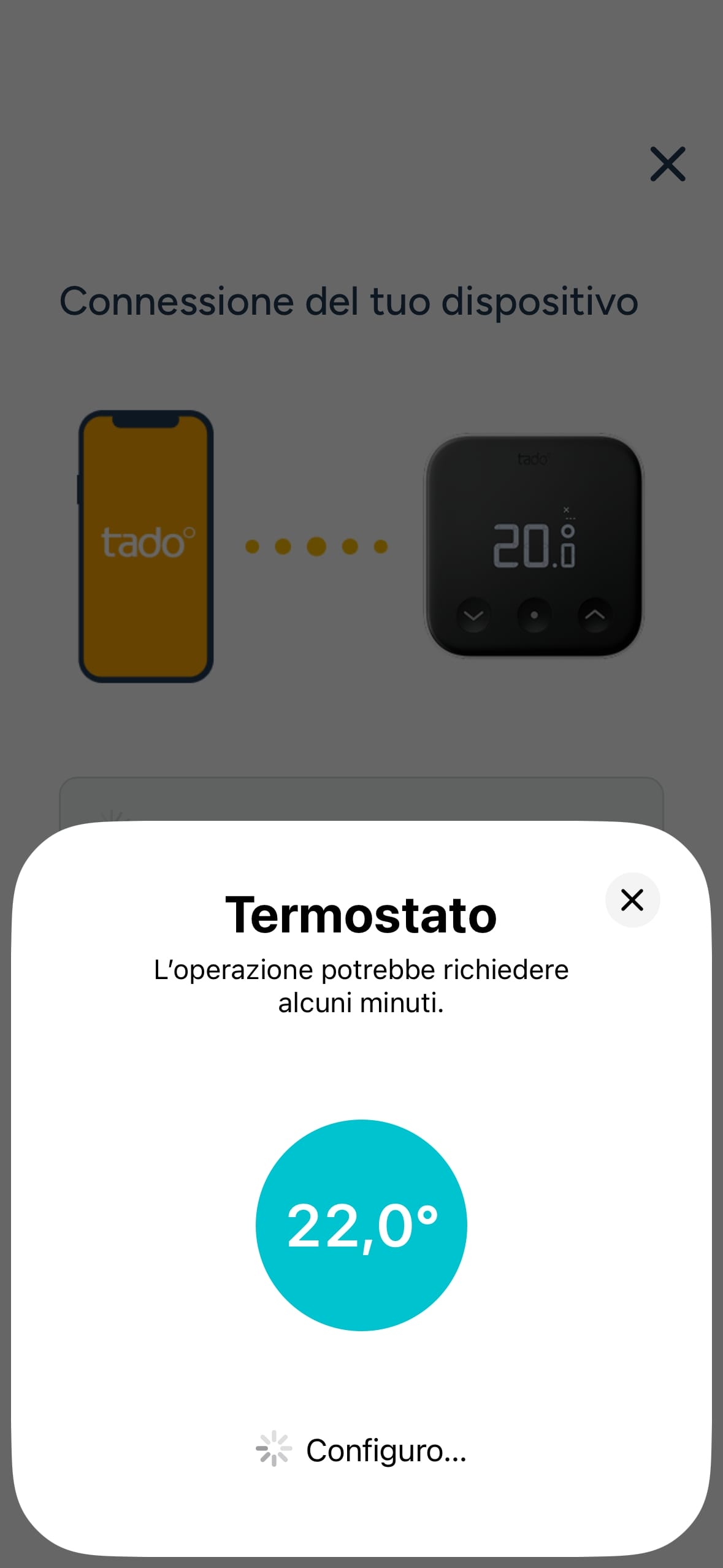Dismiss the Termostato setup sheet
The image size is (723, 1568).
632,900
